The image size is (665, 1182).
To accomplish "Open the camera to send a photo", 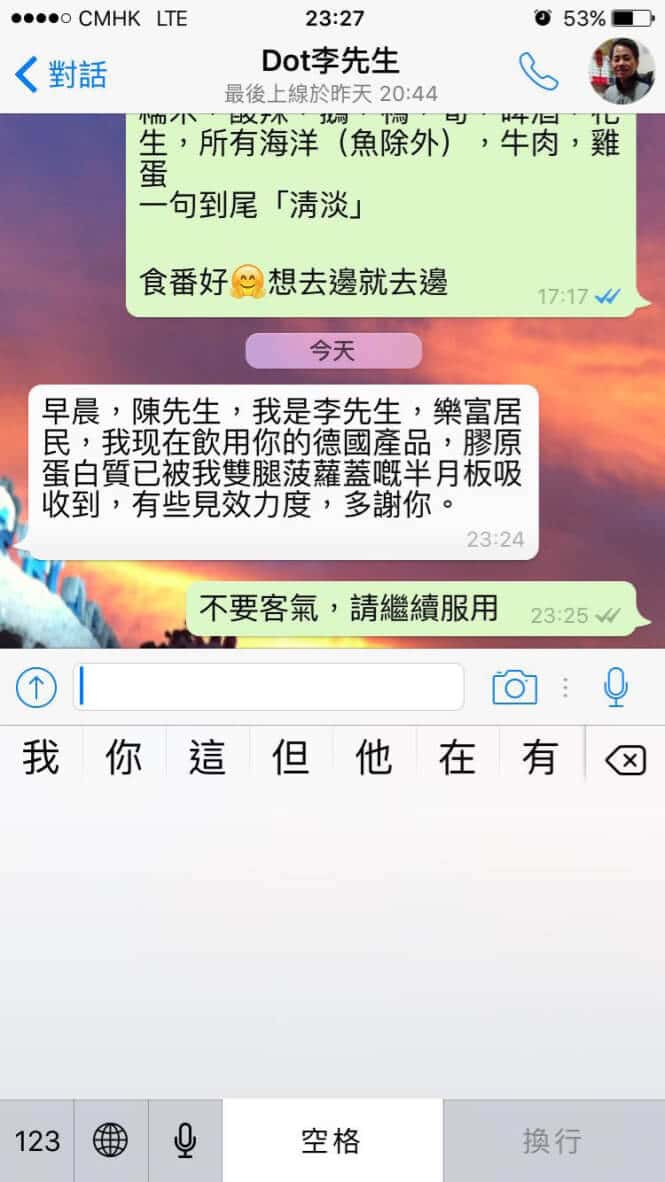I will 514,687.
